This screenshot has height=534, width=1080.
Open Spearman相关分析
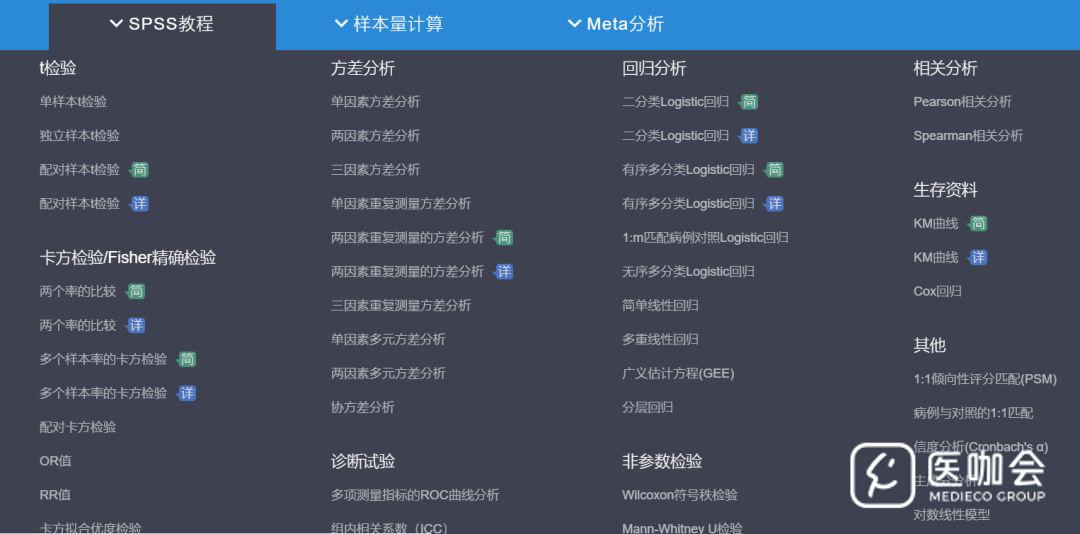click(x=968, y=136)
